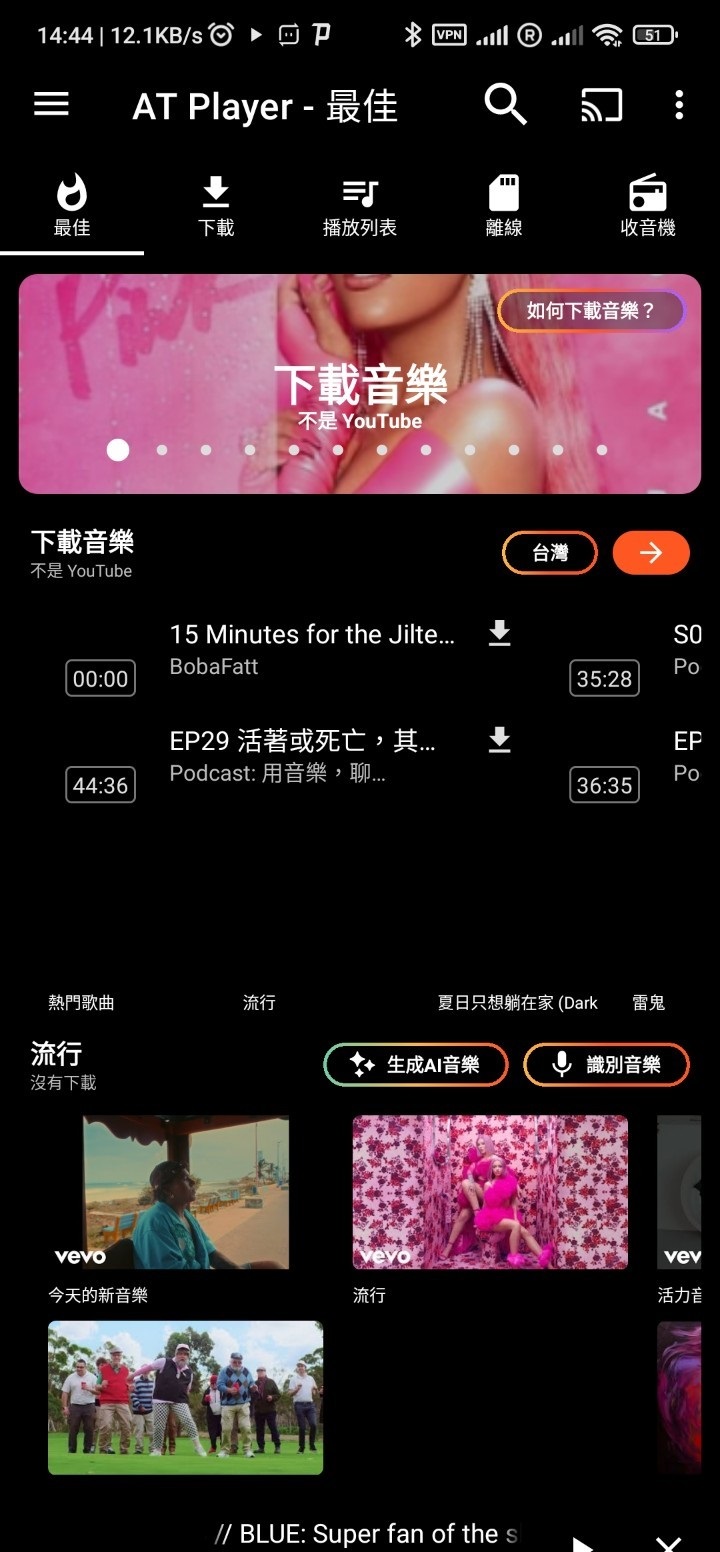The image size is (720, 1552).
Task: Open the 今天的新音樂 playlist thumbnail
Action: (x=186, y=1192)
